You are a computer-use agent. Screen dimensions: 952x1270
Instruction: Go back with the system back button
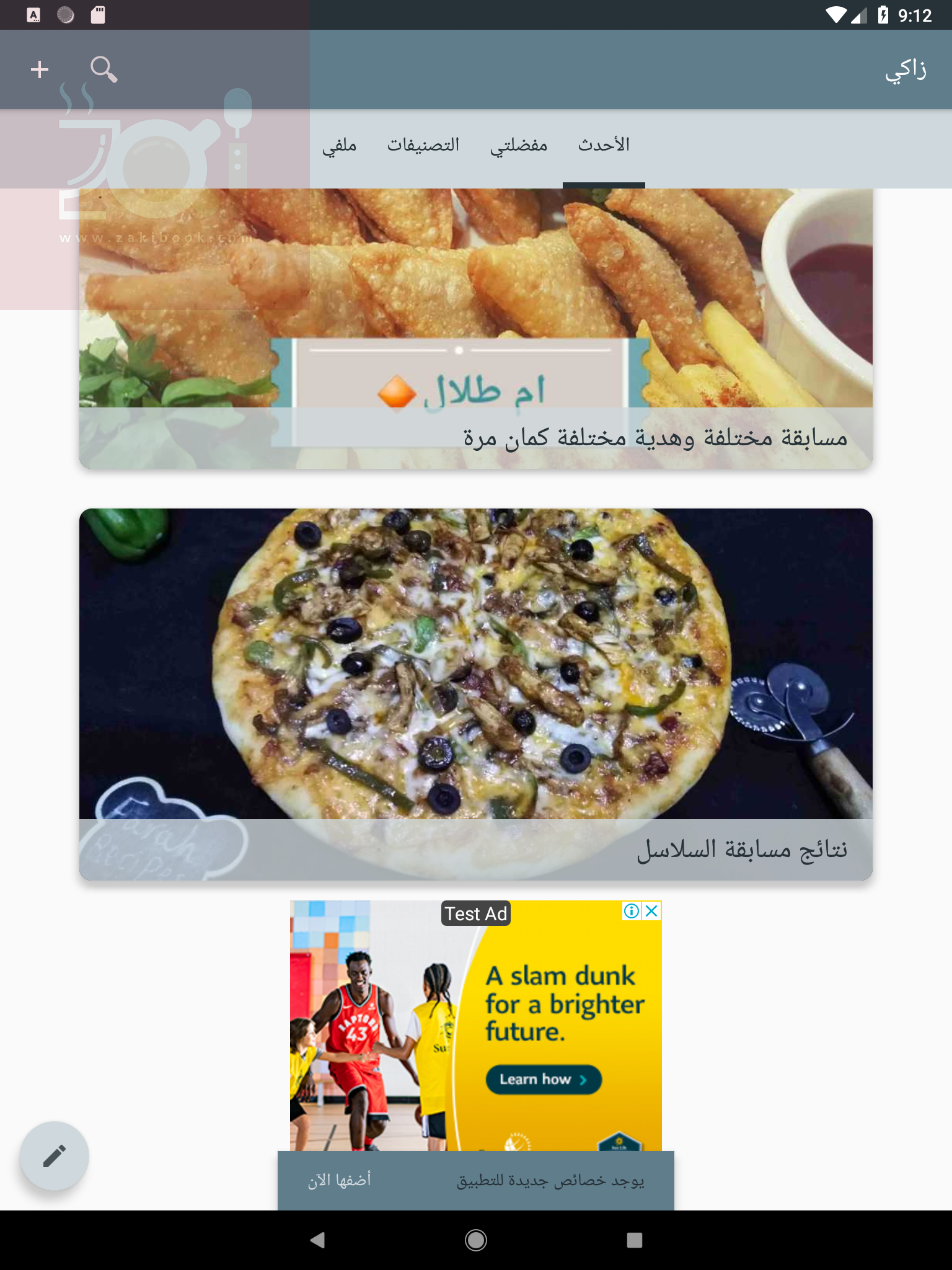pos(317,1240)
